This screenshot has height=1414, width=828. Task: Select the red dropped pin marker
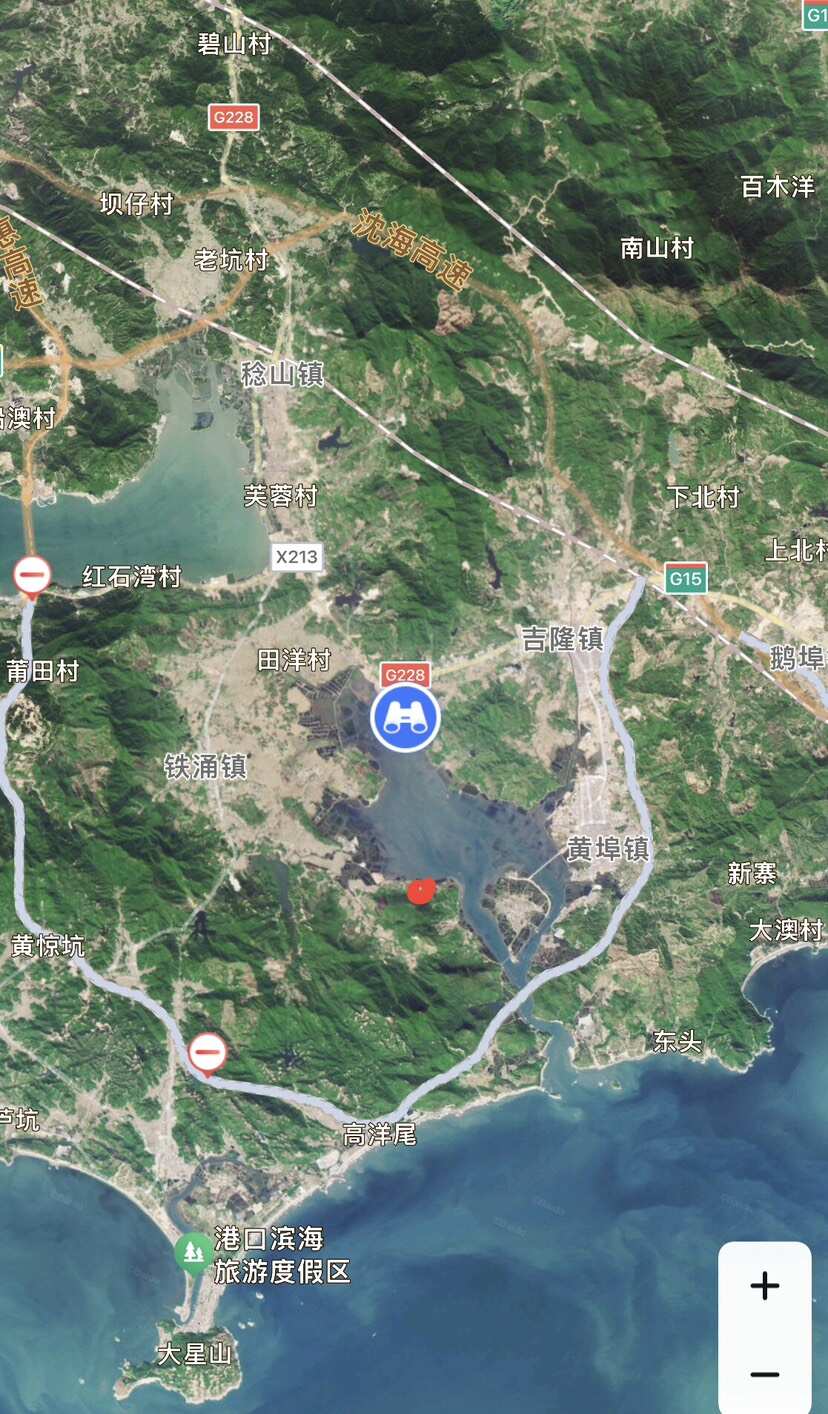420,890
